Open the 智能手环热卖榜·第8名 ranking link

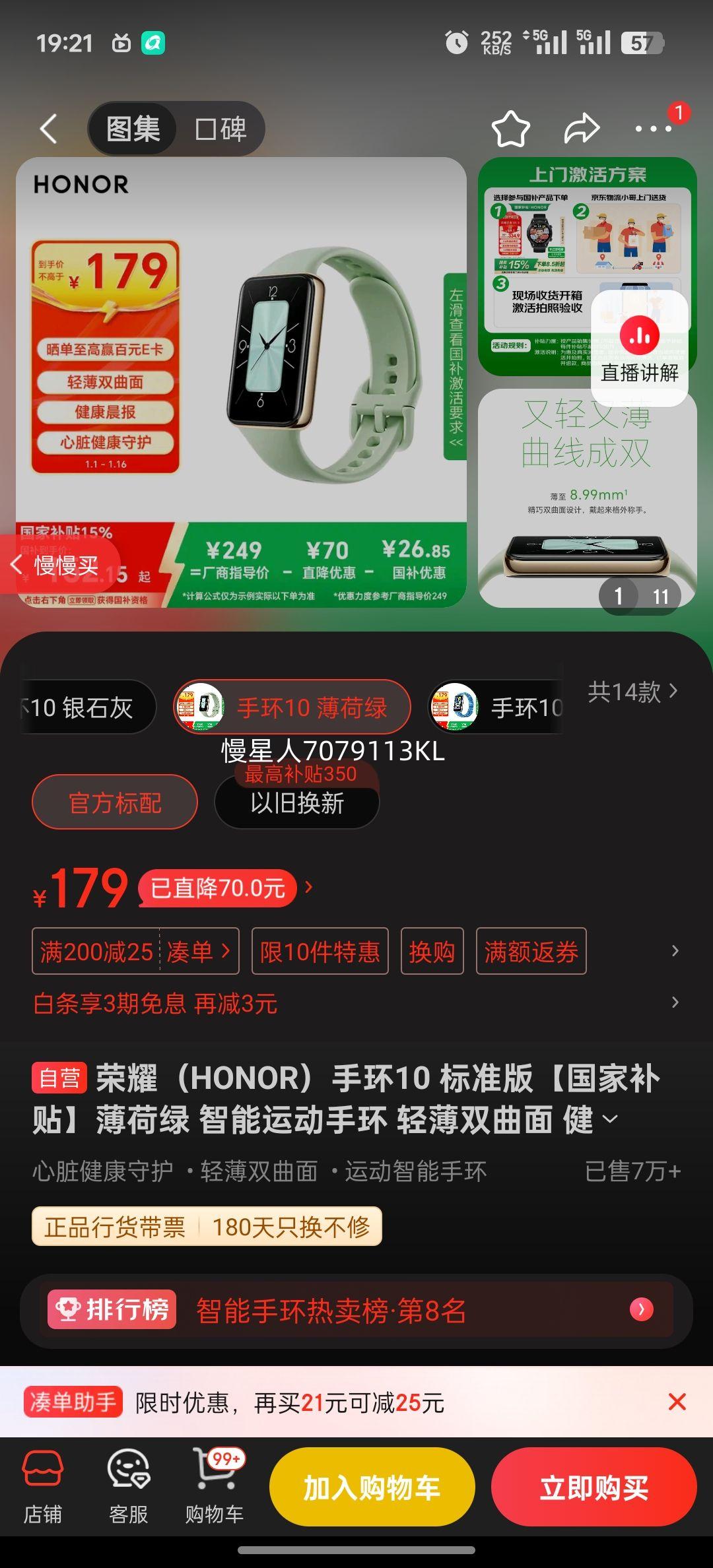[x=330, y=1311]
